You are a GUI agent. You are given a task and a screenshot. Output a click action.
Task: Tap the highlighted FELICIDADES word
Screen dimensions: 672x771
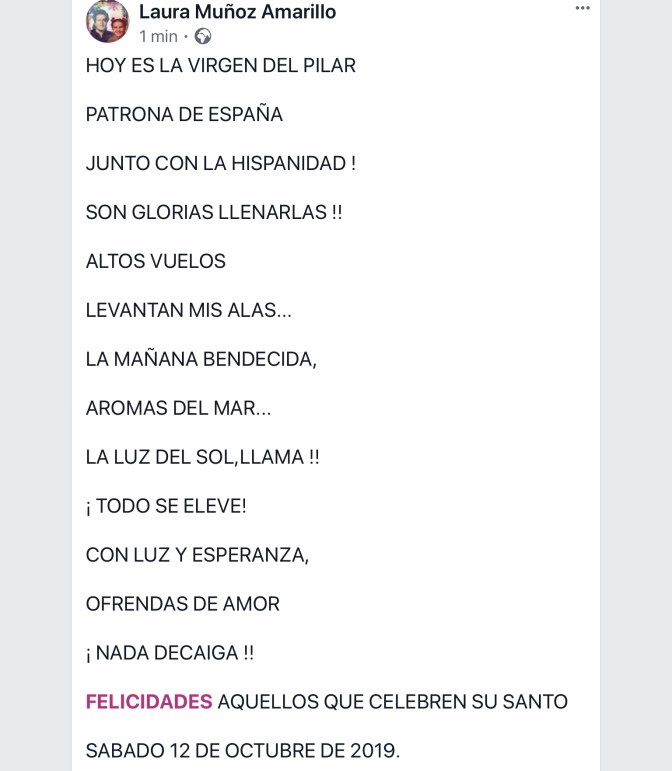coord(149,702)
